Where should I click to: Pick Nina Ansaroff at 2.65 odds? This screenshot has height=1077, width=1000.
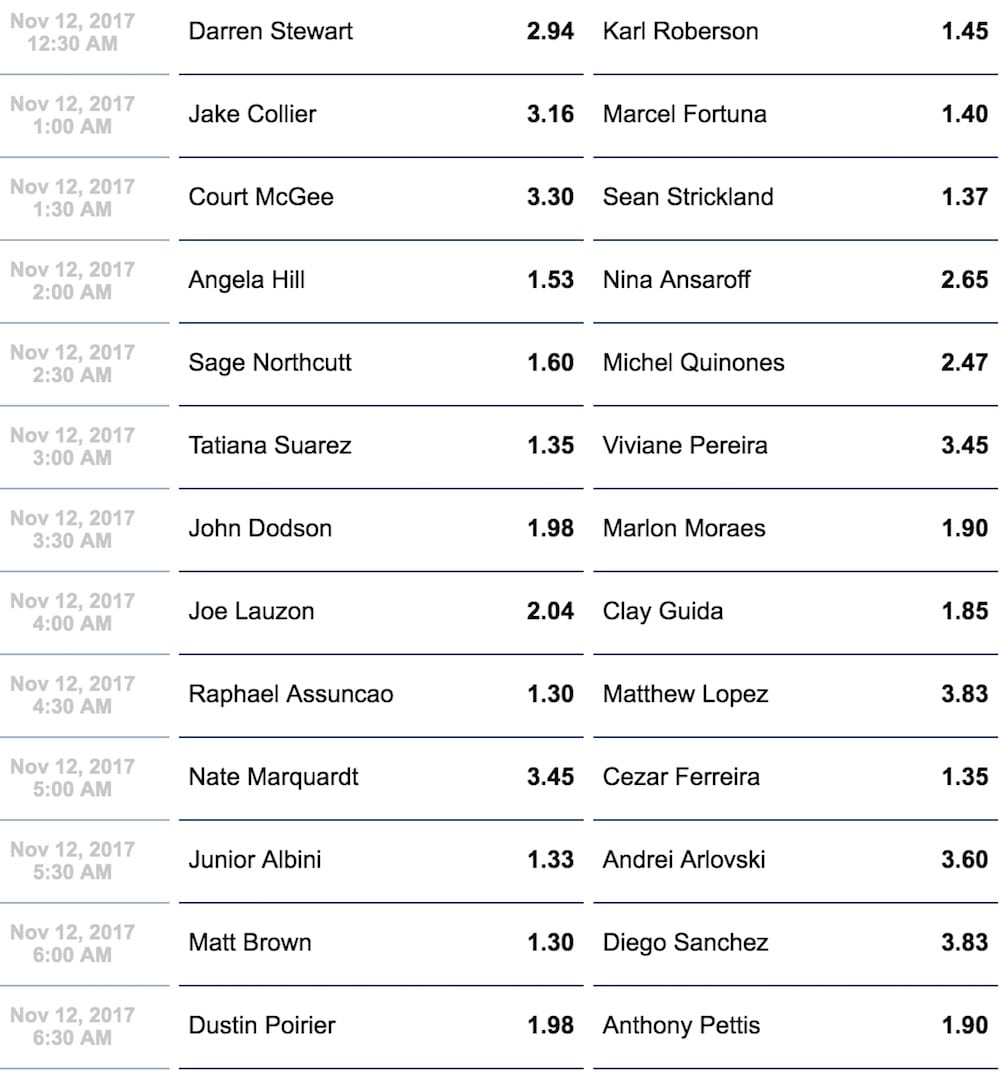pyautogui.click(x=795, y=281)
